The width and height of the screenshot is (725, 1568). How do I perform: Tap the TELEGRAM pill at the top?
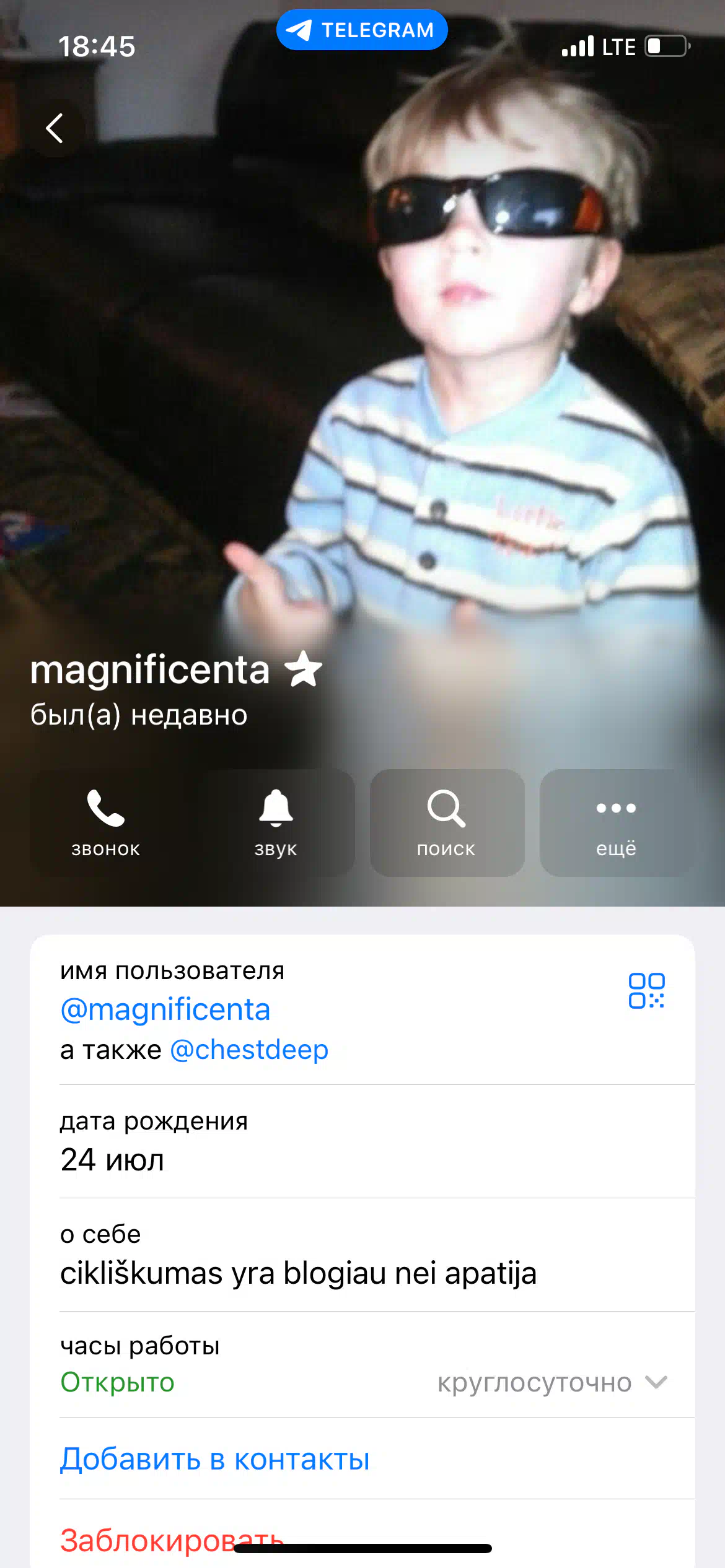coord(362,30)
